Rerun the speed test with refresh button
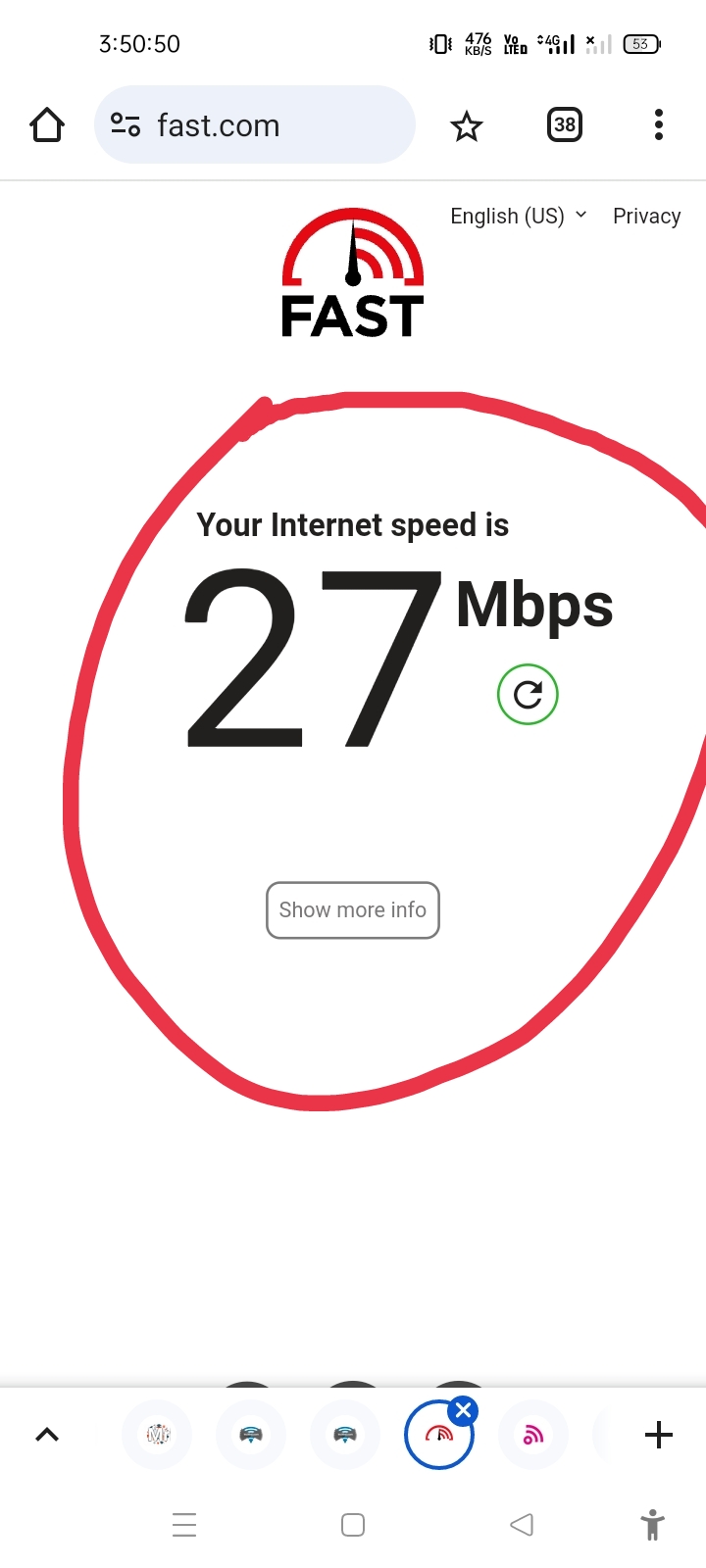Screen dimensions: 706x1568 coord(528,695)
